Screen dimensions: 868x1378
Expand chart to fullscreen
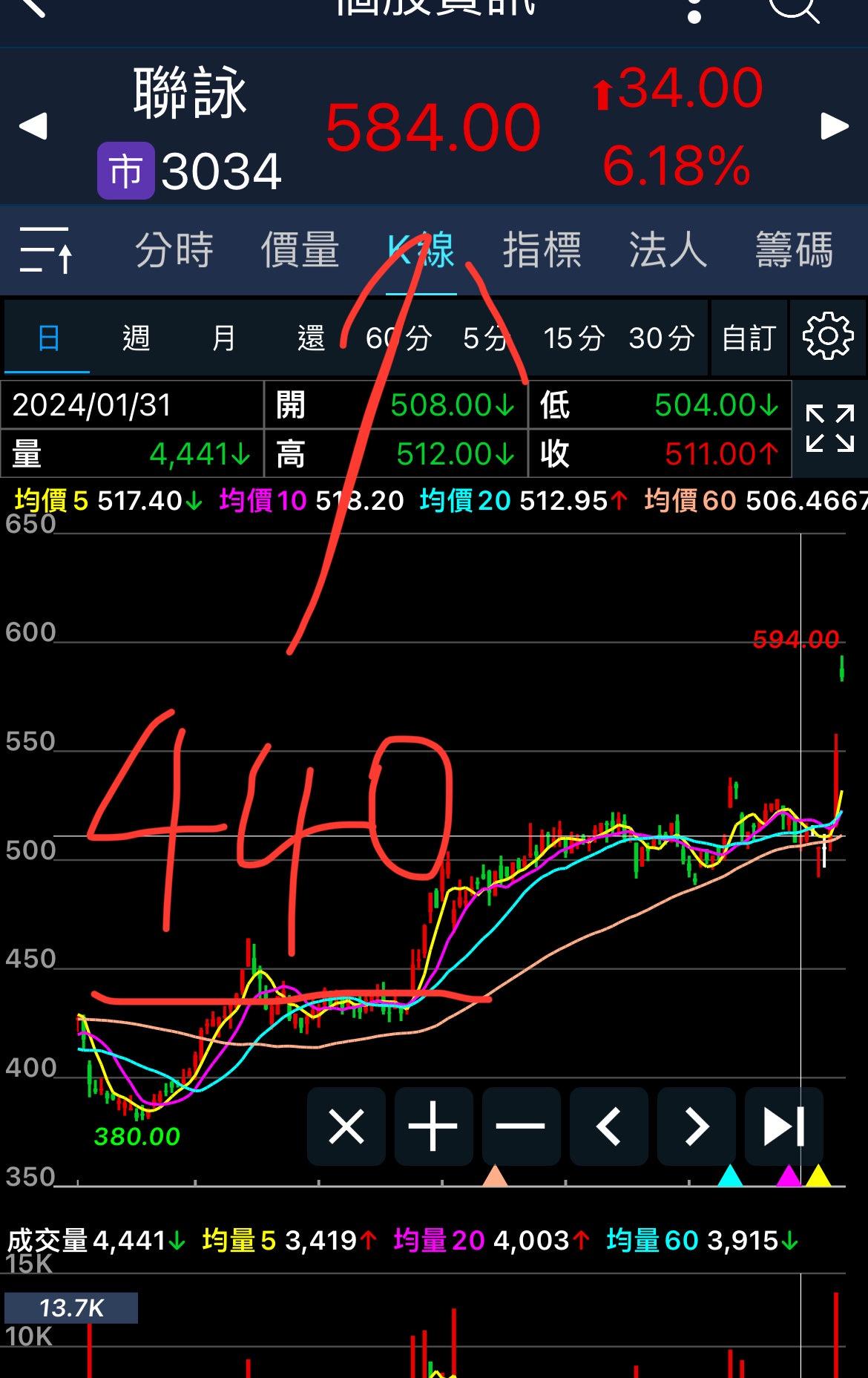(829, 429)
